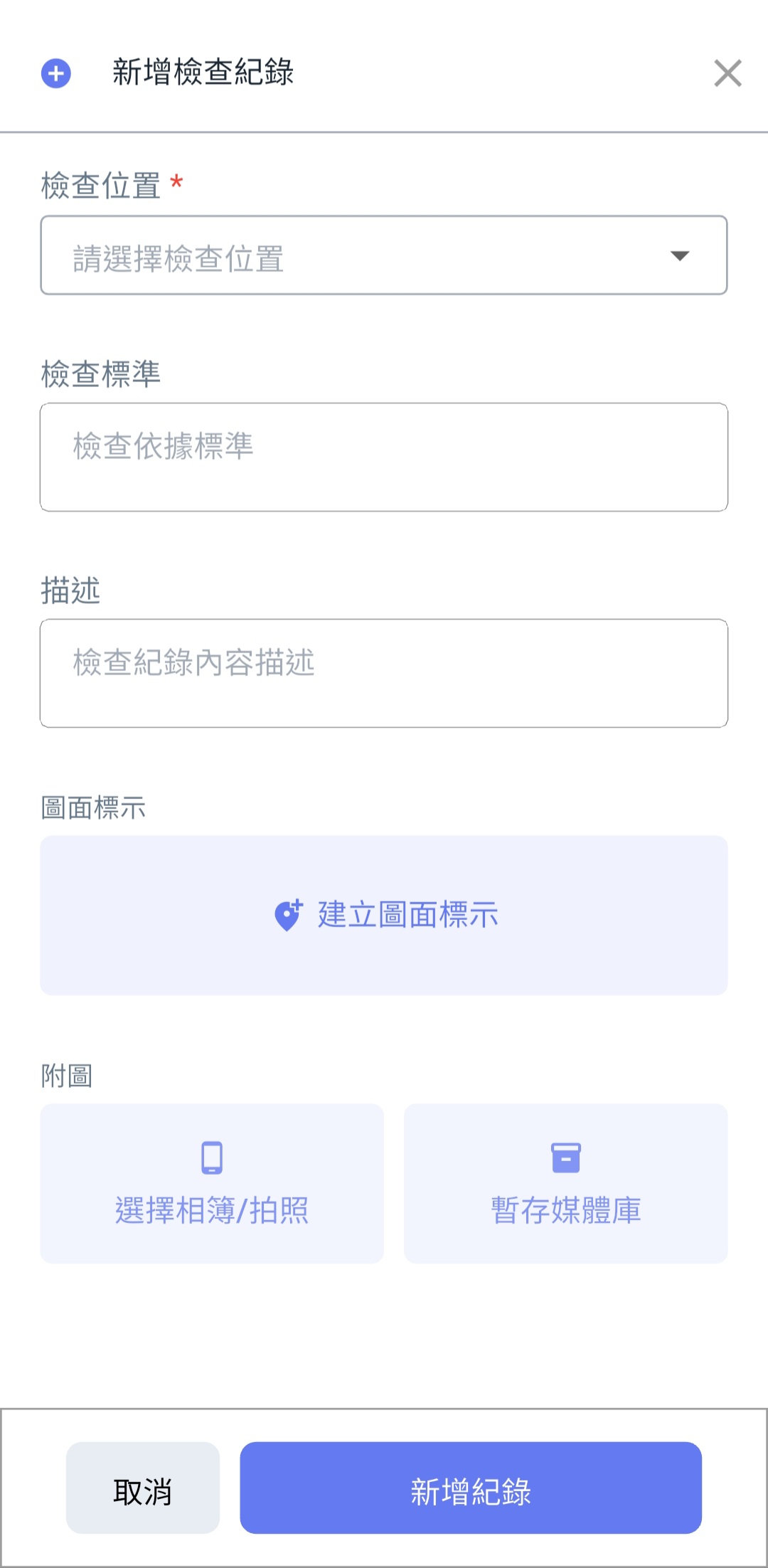768x1568 pixels.
Task: Tap the 描述 description field
Action: pyautogui.click(x=384, y=673)
